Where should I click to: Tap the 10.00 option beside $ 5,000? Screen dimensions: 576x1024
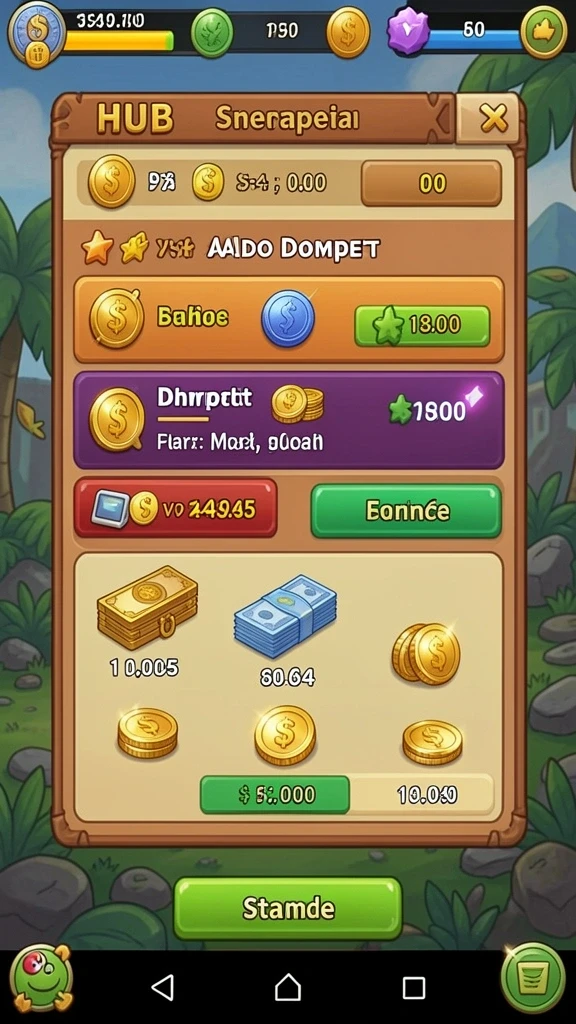coord(424,794)
